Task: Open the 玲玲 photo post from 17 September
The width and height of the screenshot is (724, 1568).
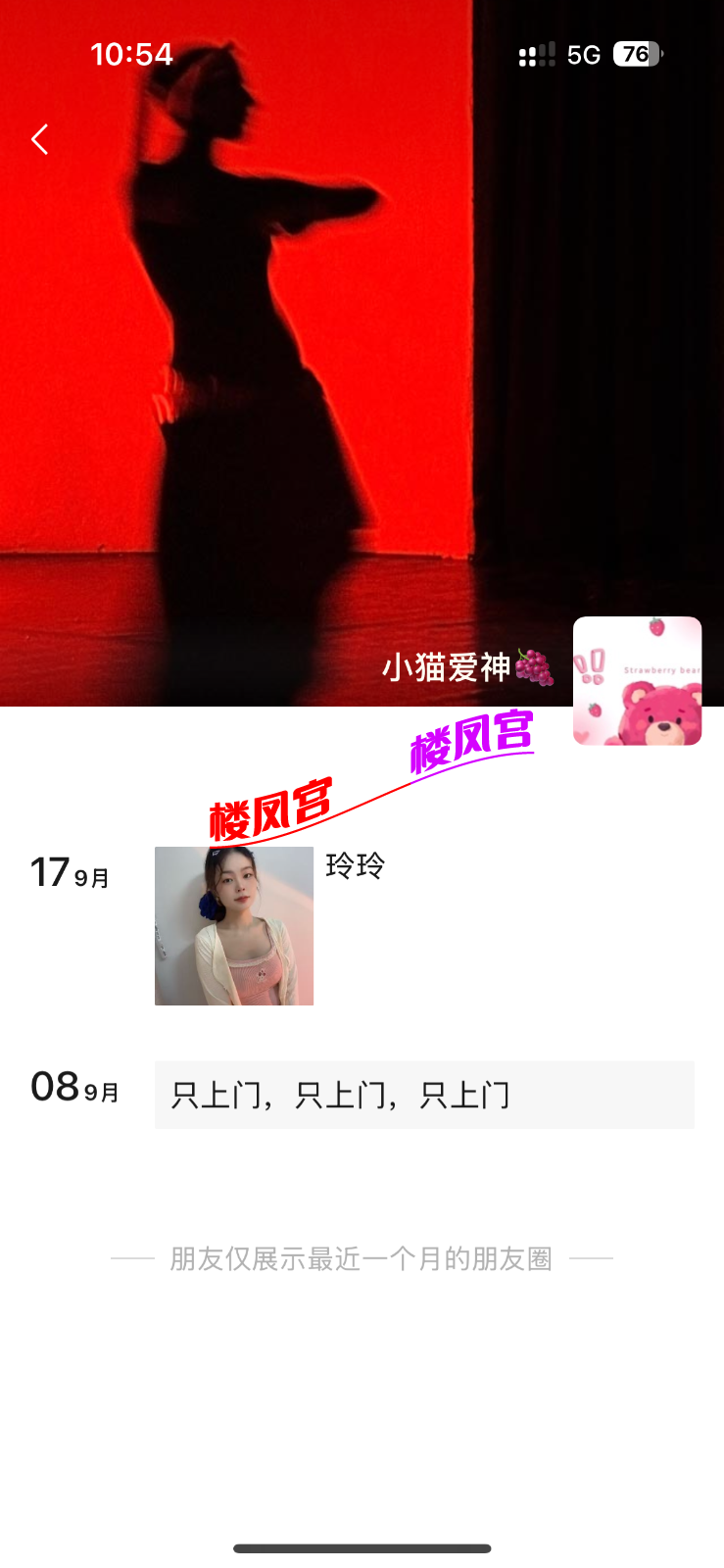Action: coord(234,926)
